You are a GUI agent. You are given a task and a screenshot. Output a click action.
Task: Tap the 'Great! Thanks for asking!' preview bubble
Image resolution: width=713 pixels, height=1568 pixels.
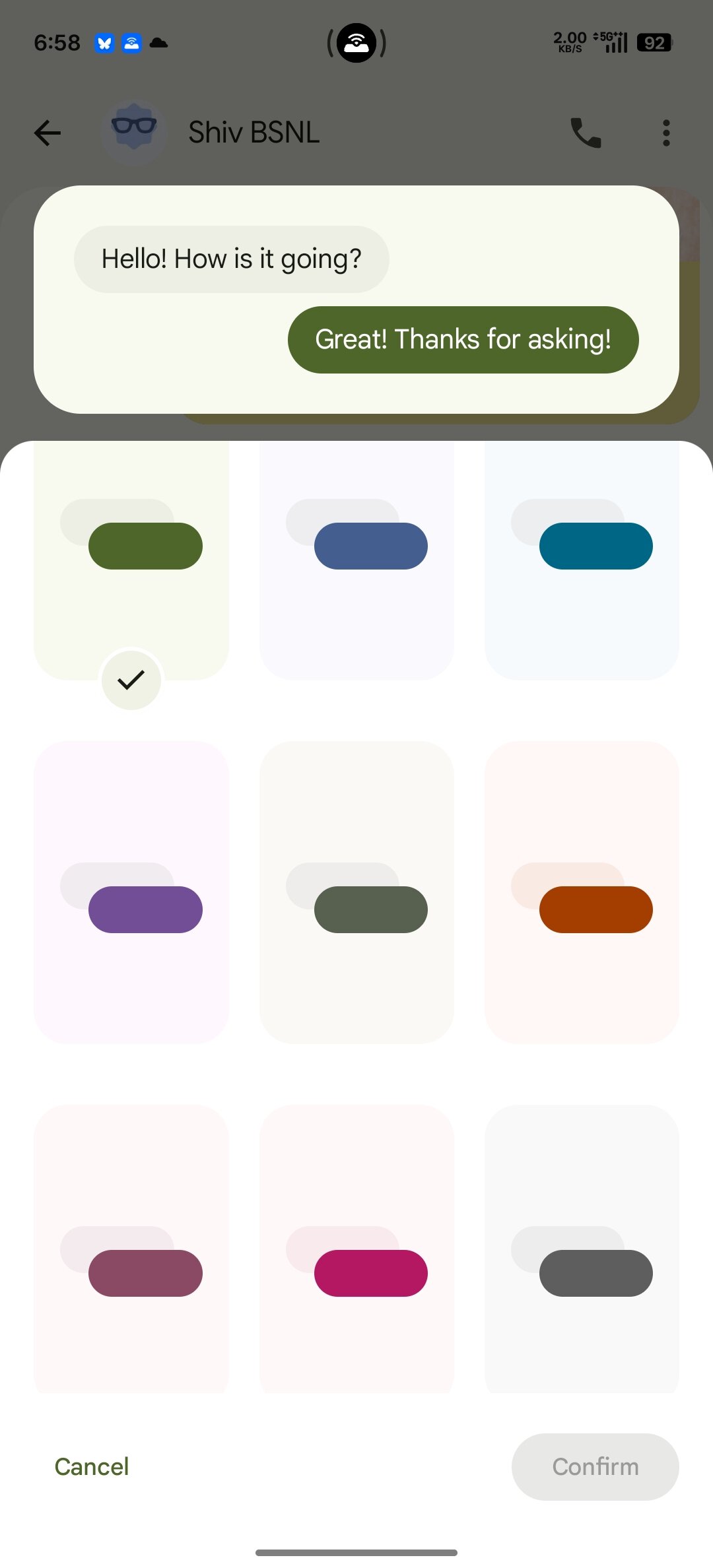click(x=463, y=339)
